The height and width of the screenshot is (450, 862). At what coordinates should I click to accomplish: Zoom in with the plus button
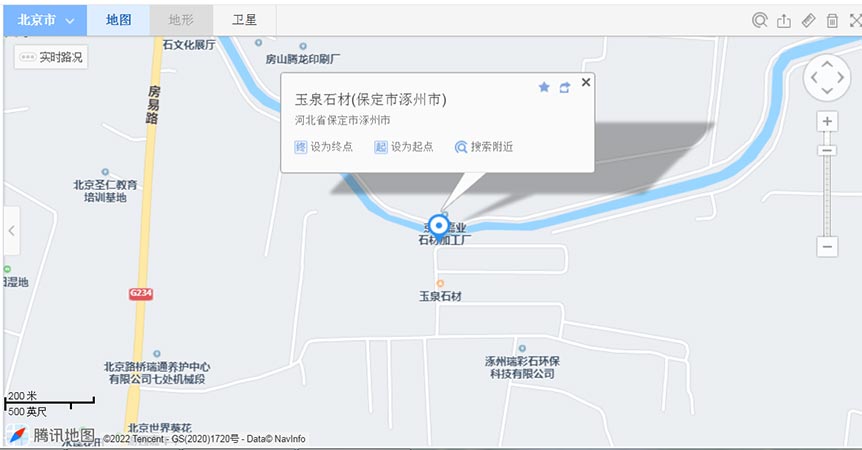tap(827, 121)
